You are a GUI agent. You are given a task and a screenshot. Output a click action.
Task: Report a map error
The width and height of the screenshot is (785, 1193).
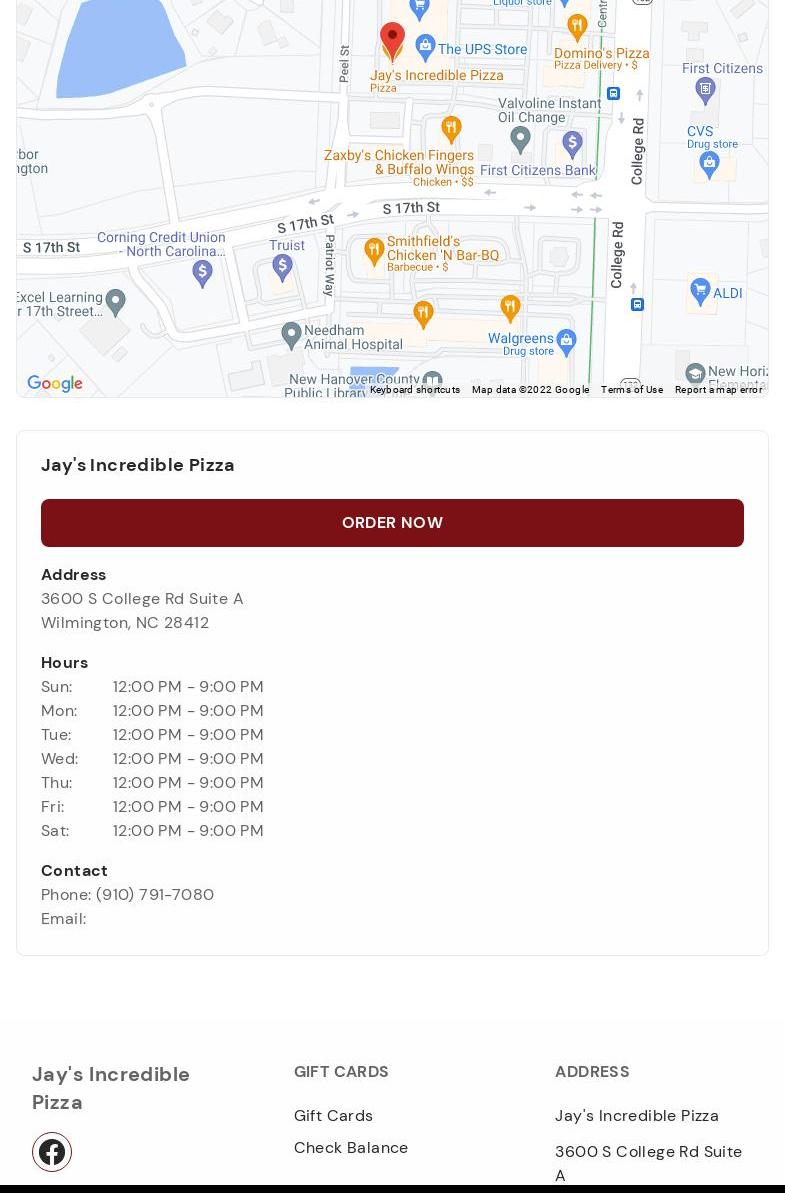[x=718, y=390]
